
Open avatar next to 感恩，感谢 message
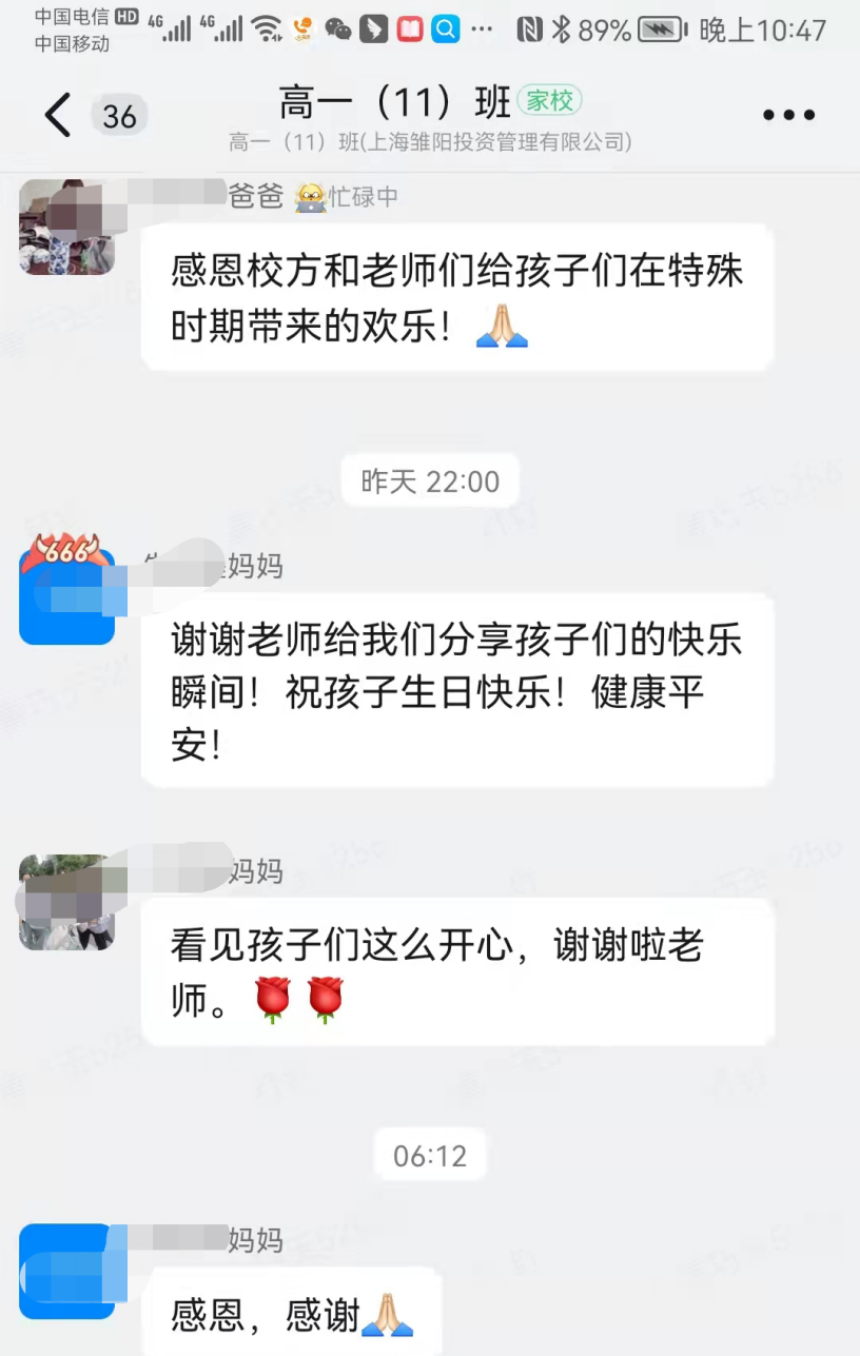(x=66, y=1270)
